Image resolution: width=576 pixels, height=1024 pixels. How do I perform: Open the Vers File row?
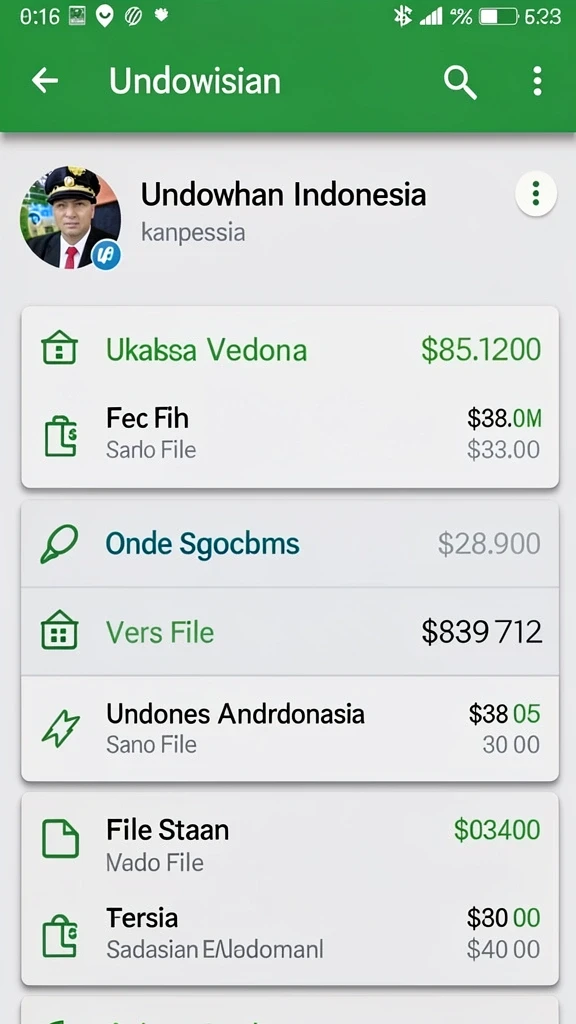click(290, 632)
